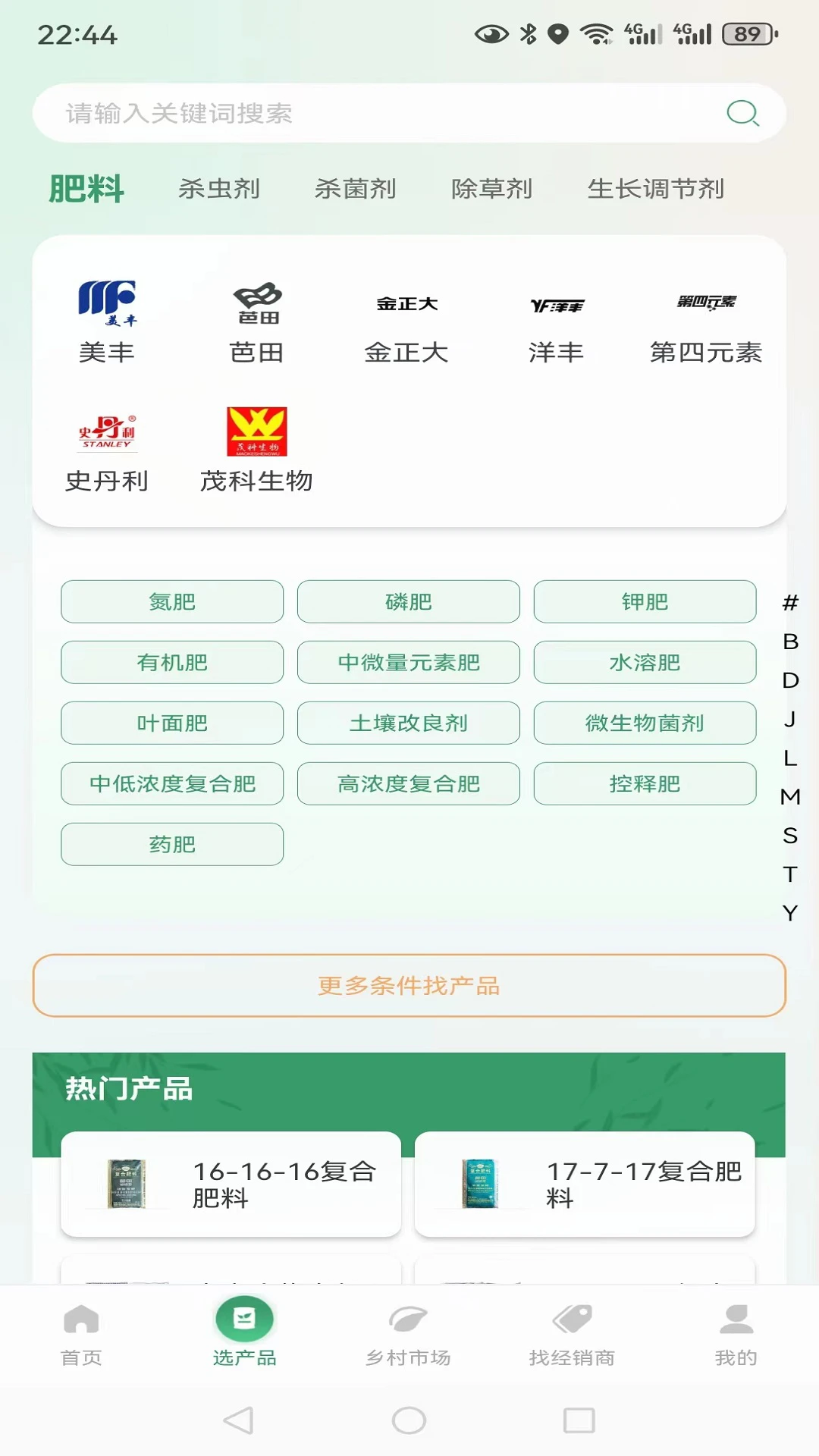The height and width of the screenshot is (1456, 819).
Task: Select the 生长调节剂 tab
Action: (x=657, y=189)
